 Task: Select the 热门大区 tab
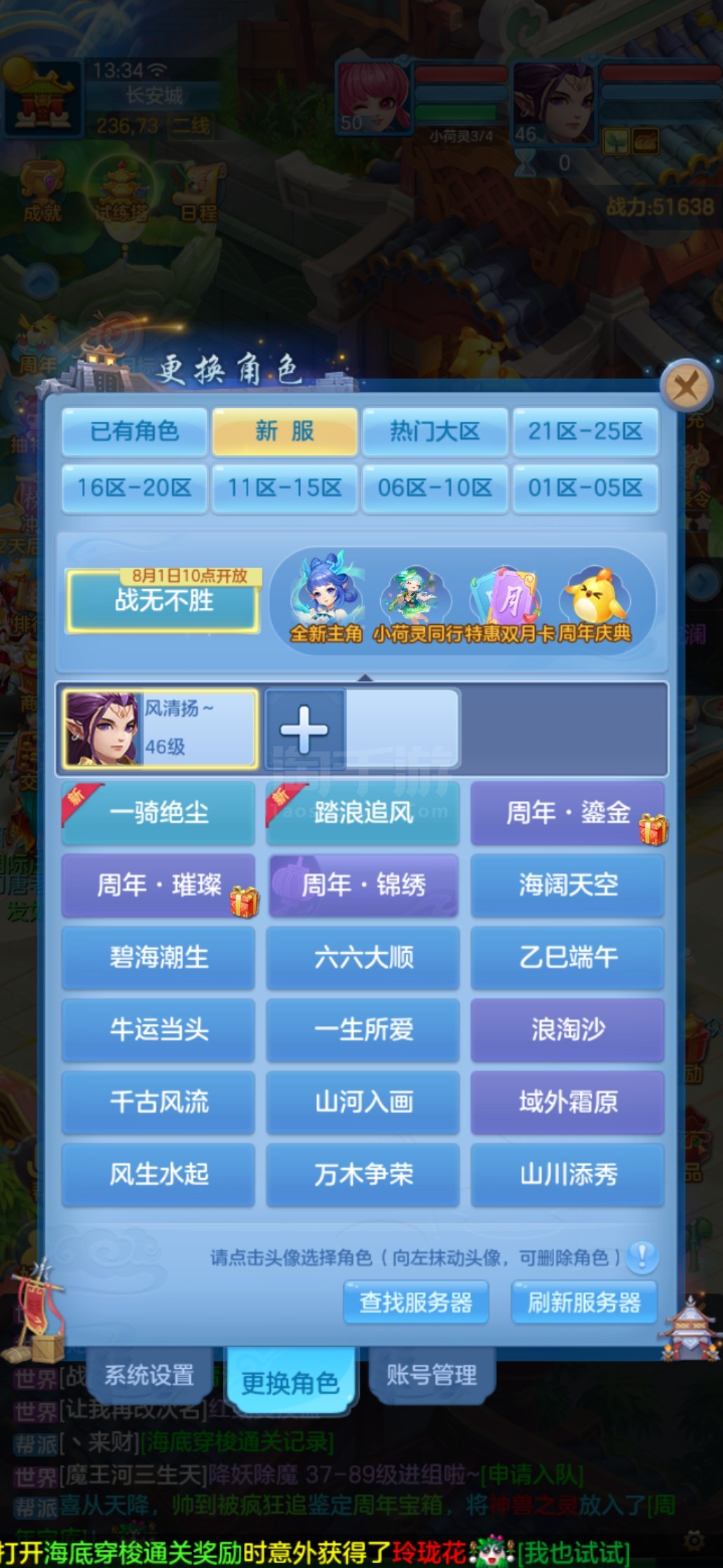point(435,431)
